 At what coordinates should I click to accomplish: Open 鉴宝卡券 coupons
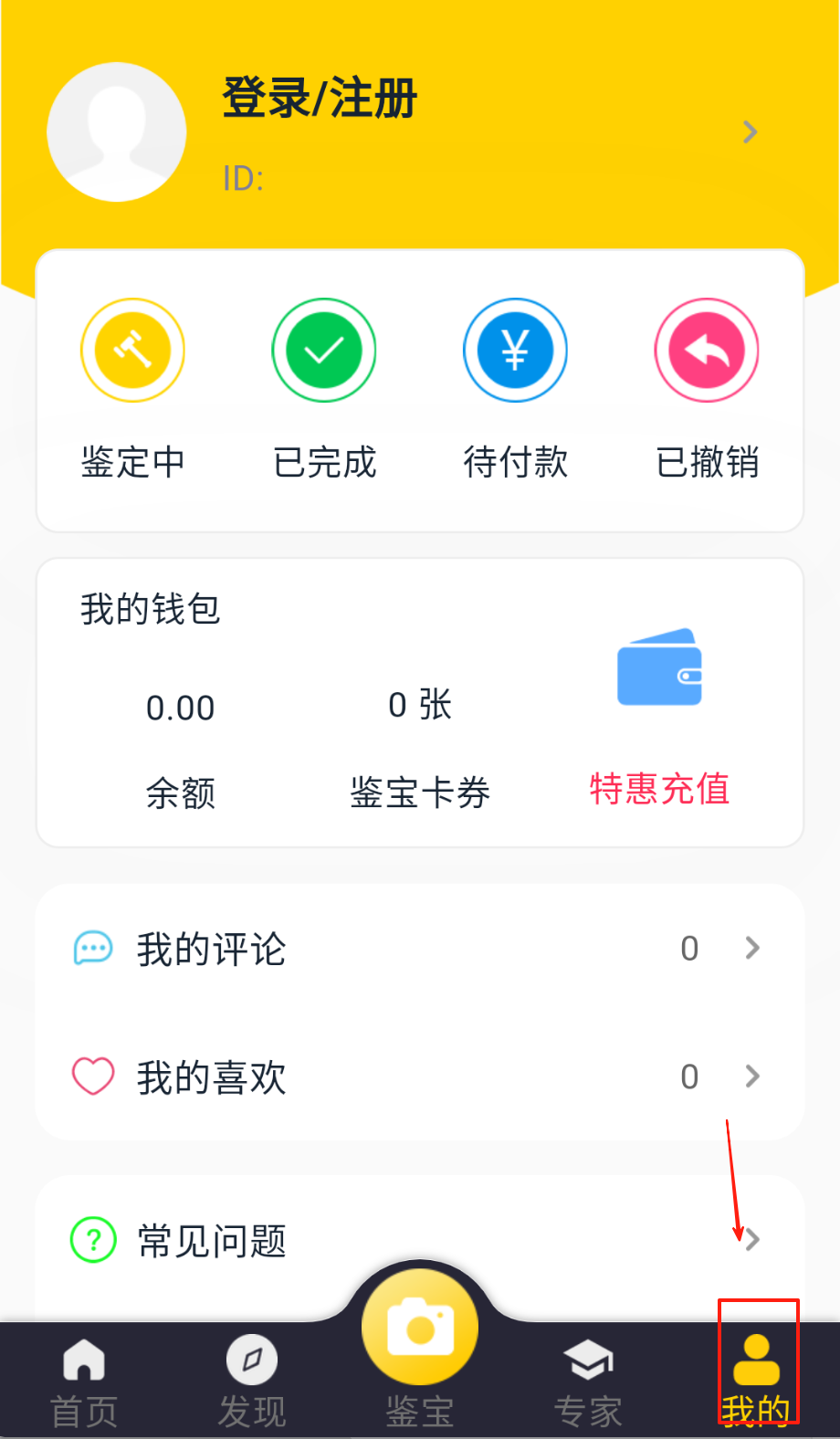tap(420, 749)
